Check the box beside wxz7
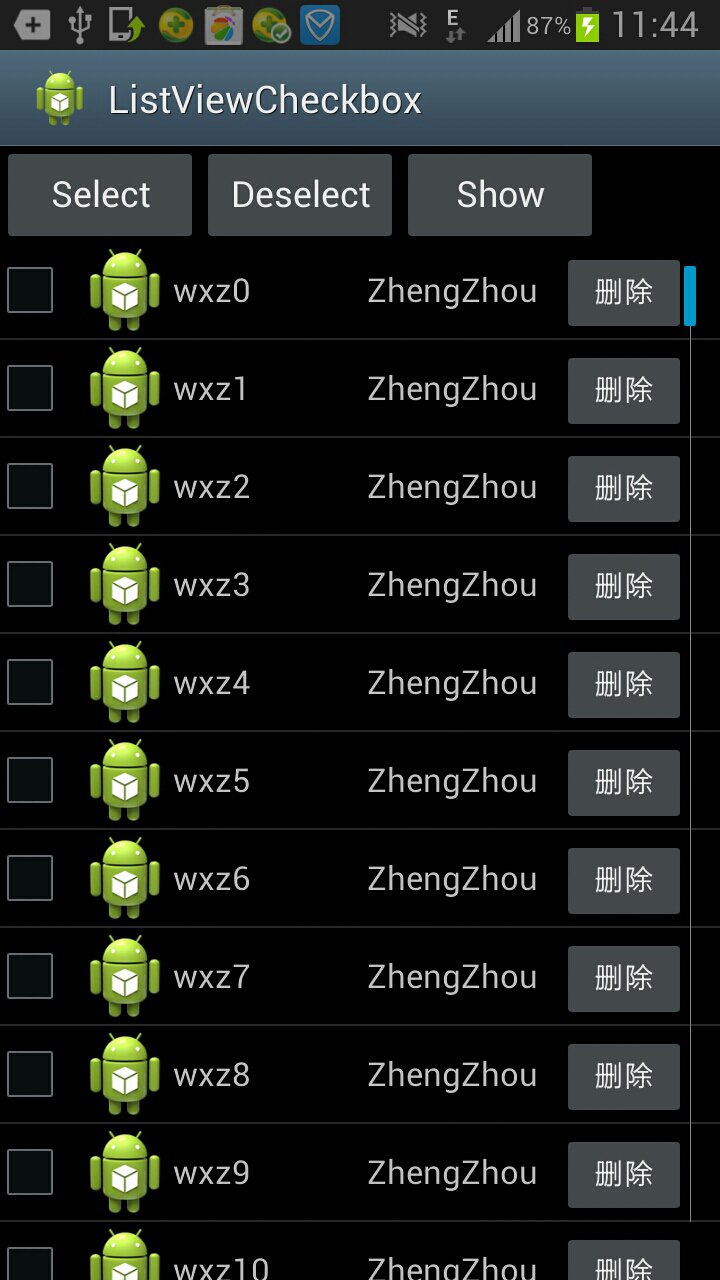Screen dimensions: 720x1280 tap(30, 976)
